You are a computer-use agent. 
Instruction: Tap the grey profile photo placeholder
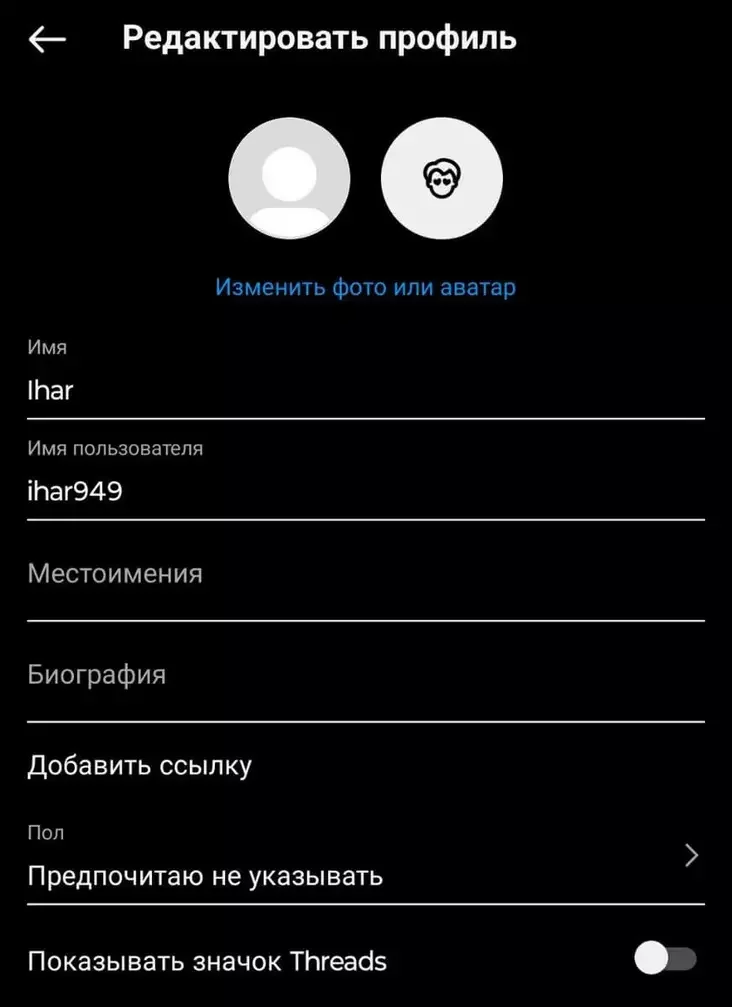(290, 178)
